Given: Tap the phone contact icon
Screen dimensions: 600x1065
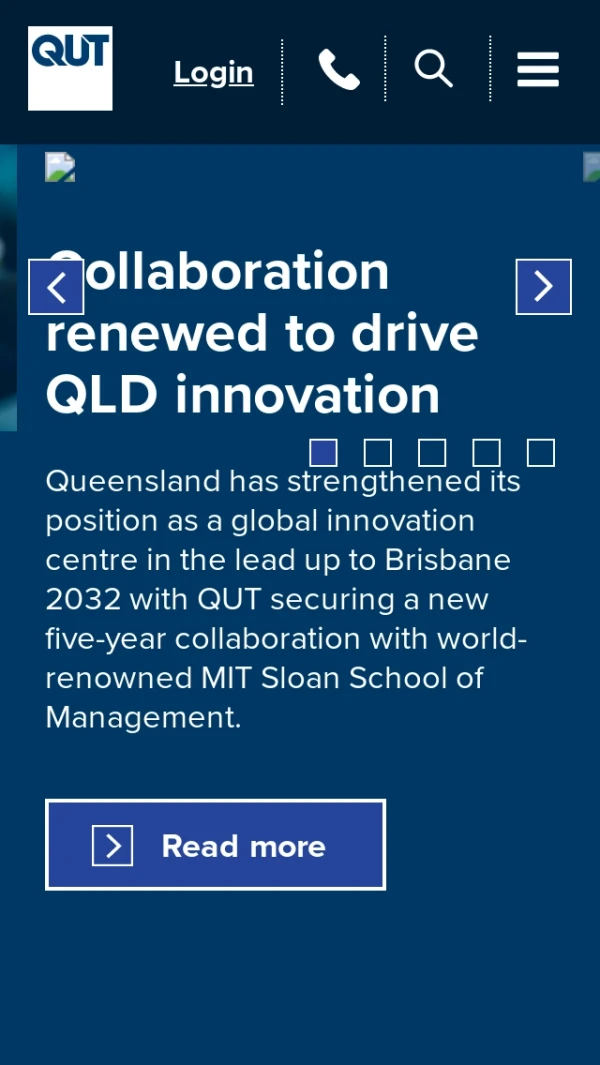Looking at the screenshot, I should pyautogui.click(x=338, y=70).
